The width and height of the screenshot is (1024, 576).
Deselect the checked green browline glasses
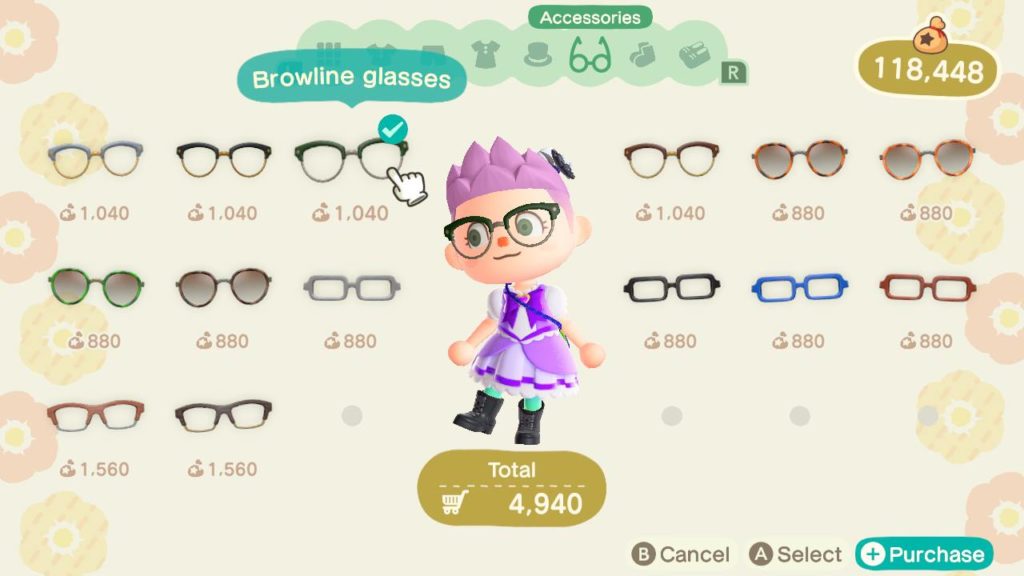(351, 159)
